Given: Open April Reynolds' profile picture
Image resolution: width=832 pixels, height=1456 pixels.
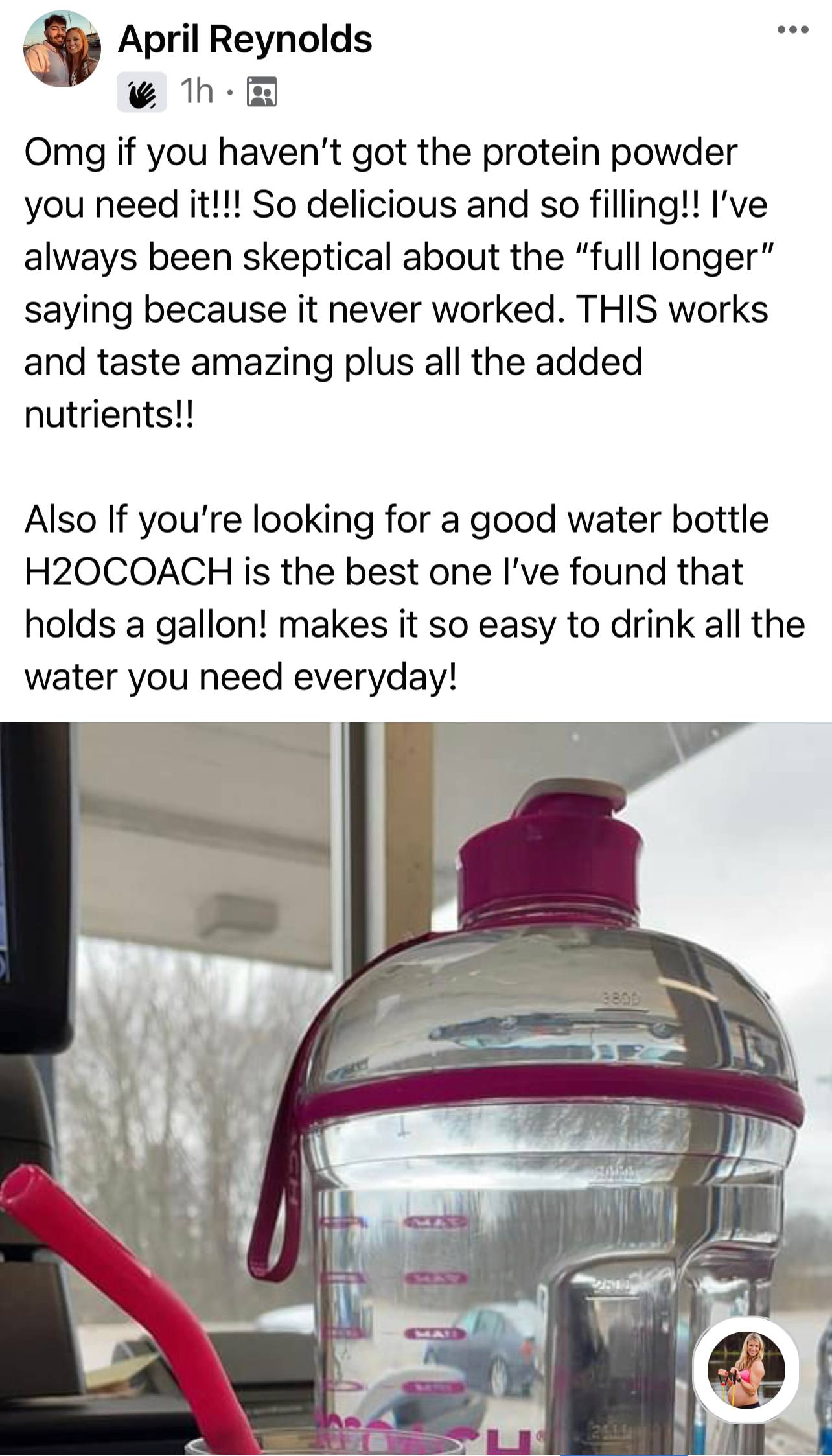Looking at the screenshot, I should coord(62,49).
